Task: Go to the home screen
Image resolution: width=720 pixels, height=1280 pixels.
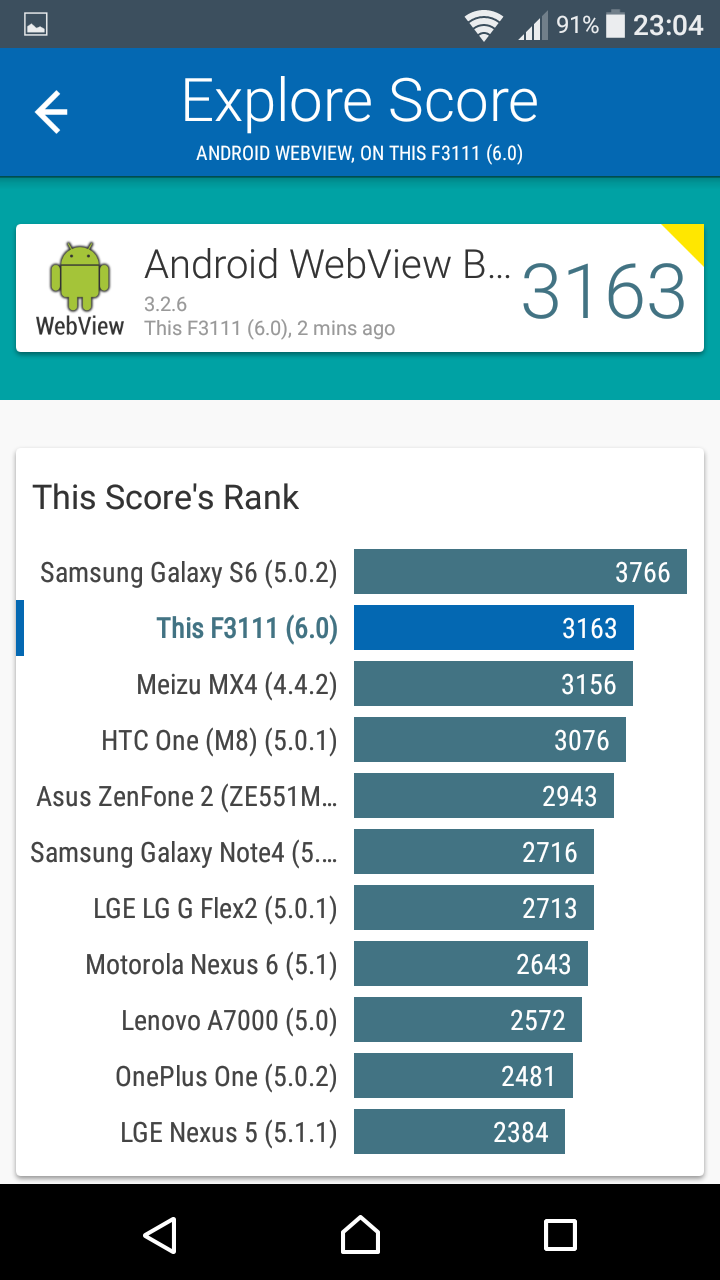Action: (x=360, y=1234)
